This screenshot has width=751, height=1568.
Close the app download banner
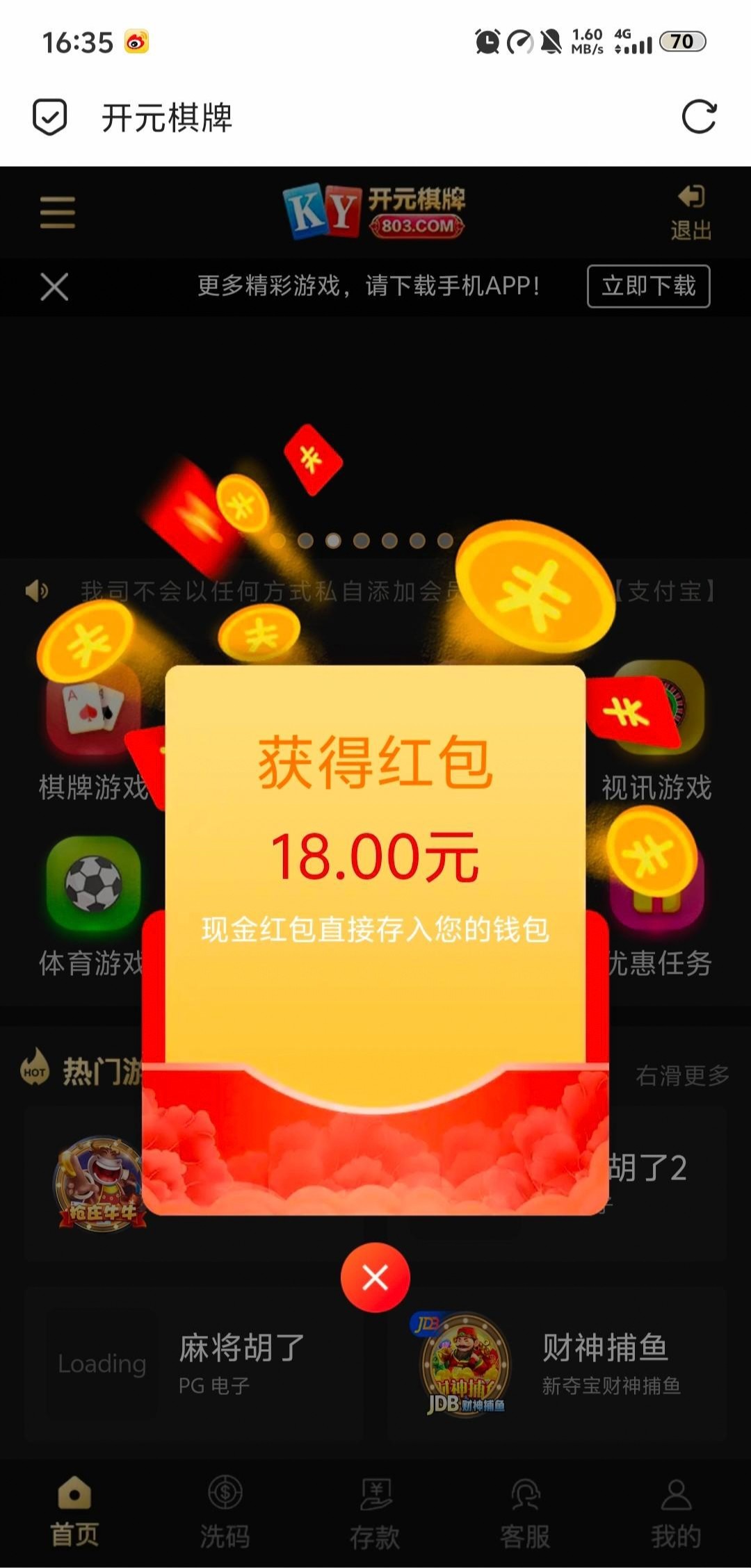[54, 286]
